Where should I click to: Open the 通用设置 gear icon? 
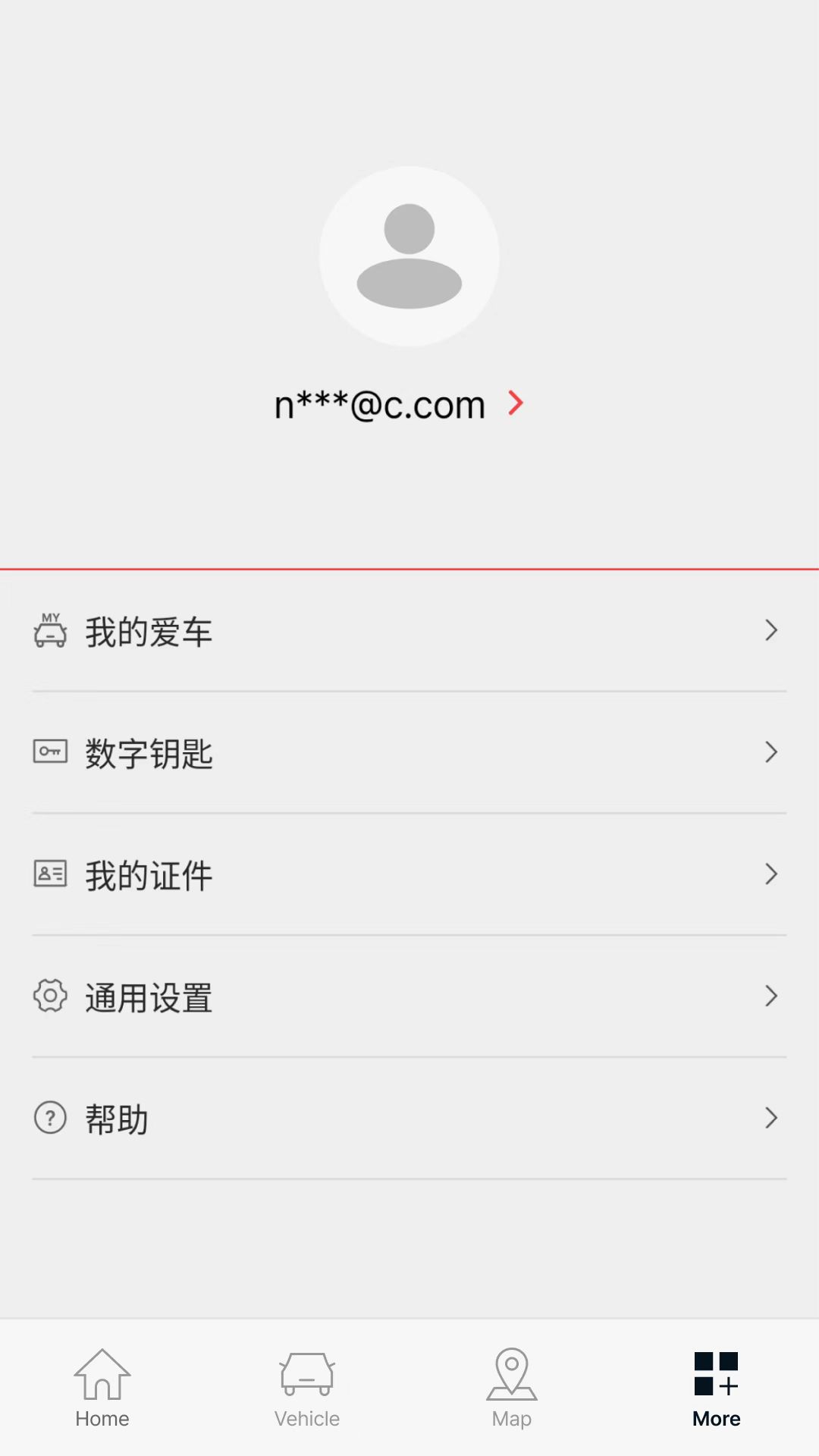49,996
